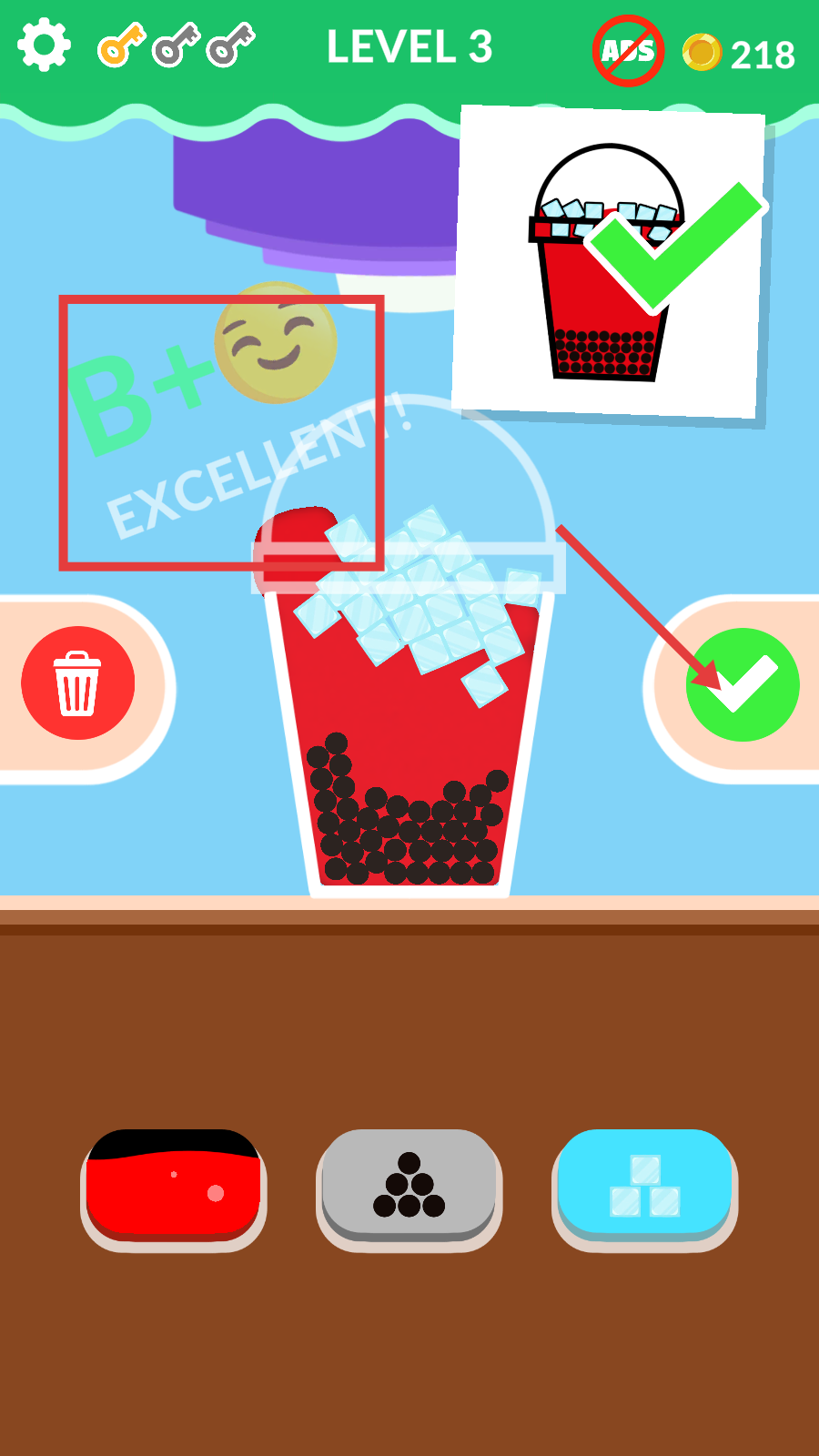Viewport: 819px width, 1456px height.
Task: Confirm the drink with the green checkmark
Action: [x=743, y=685]
